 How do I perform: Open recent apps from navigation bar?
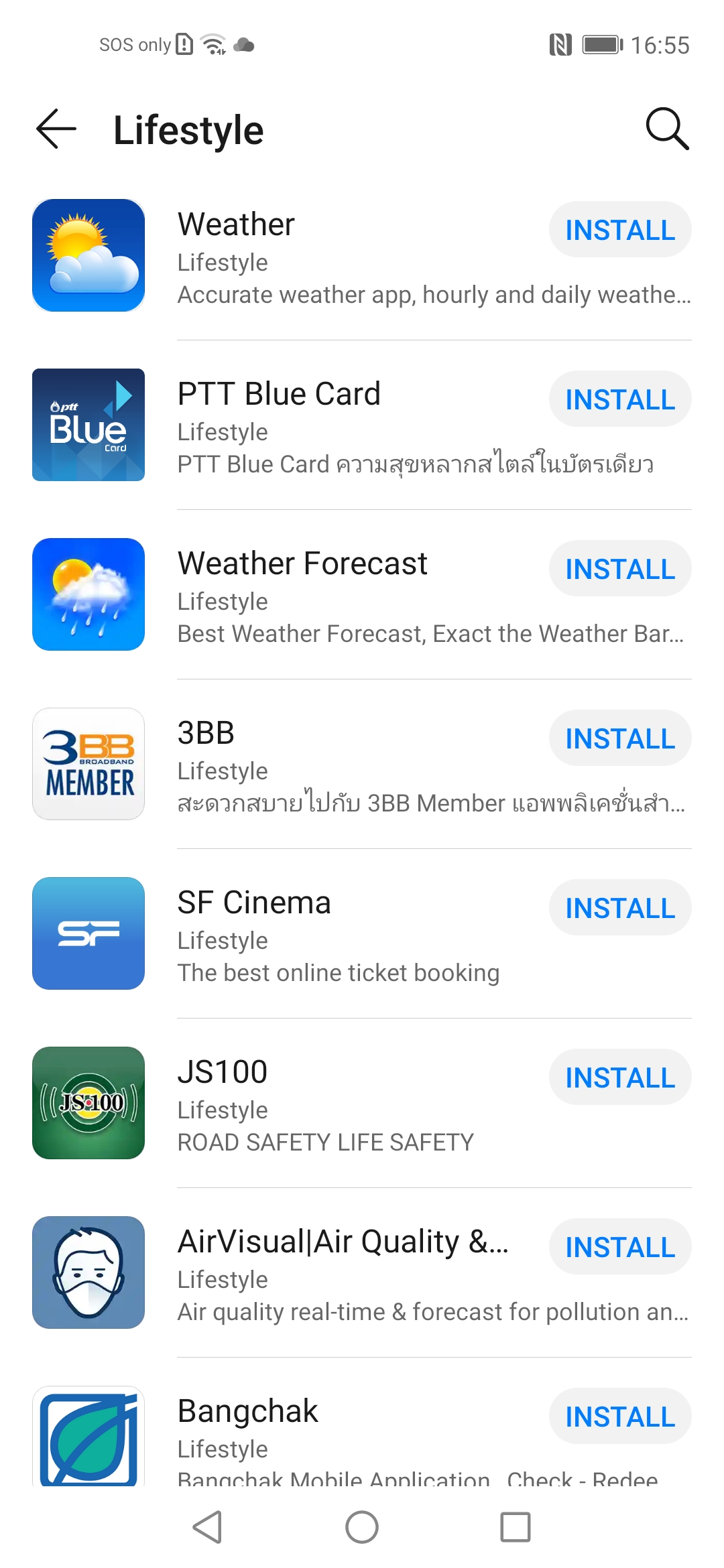click(516, 1527)
